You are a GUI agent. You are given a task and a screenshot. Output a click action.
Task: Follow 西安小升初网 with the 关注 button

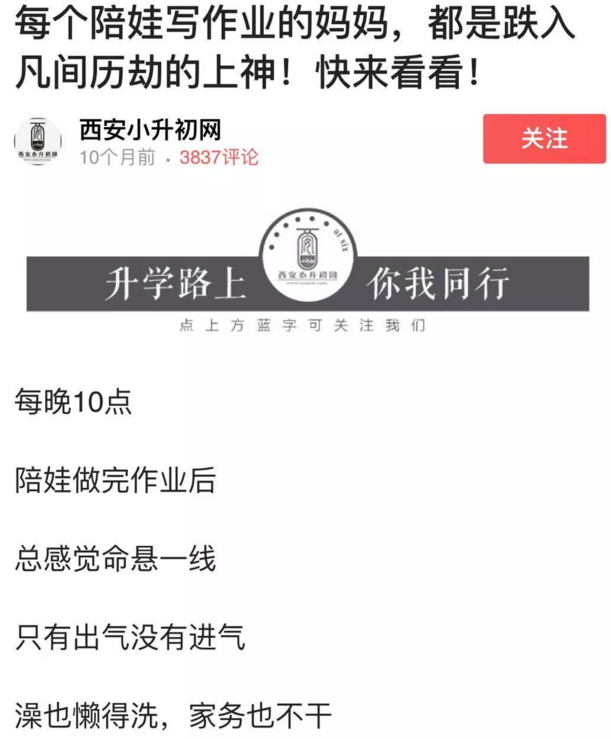coord(544,138)
